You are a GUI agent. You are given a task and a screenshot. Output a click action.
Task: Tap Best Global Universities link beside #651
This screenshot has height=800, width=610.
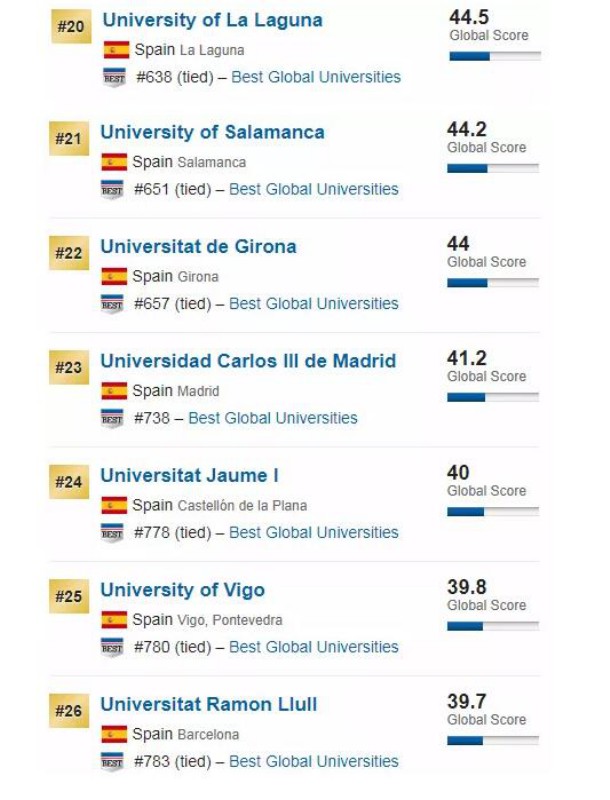[x=314, y=189]
